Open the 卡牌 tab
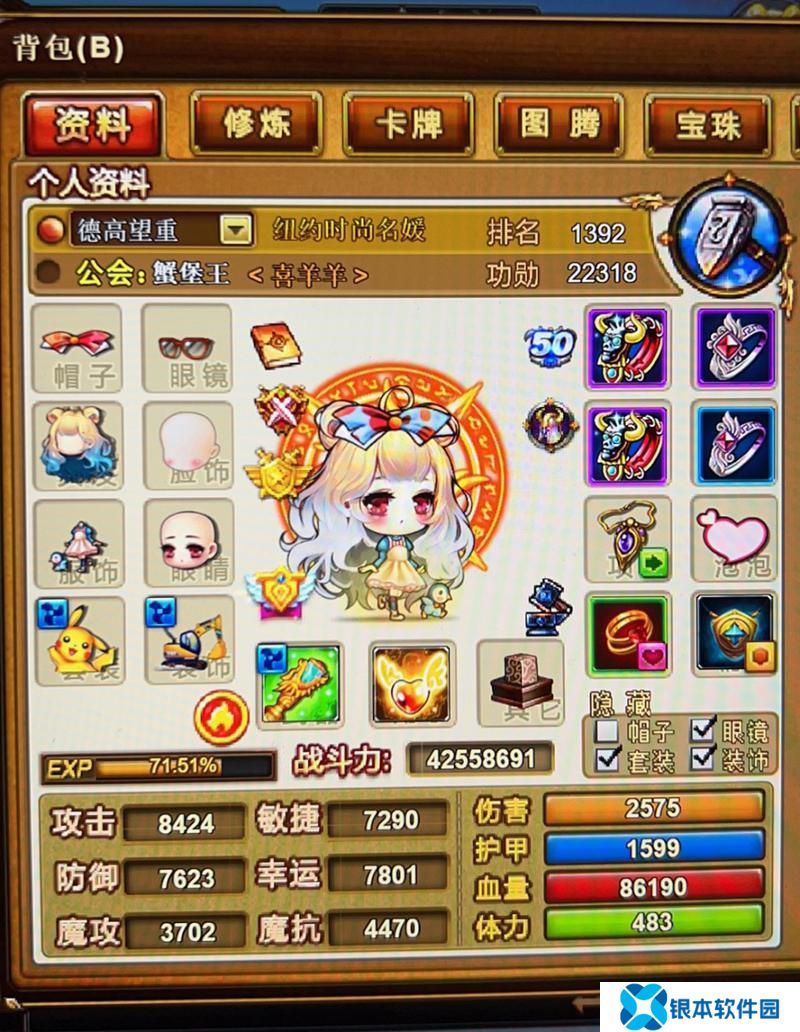Viewport: 800px width, 1032px height. (x=407, y=125)
